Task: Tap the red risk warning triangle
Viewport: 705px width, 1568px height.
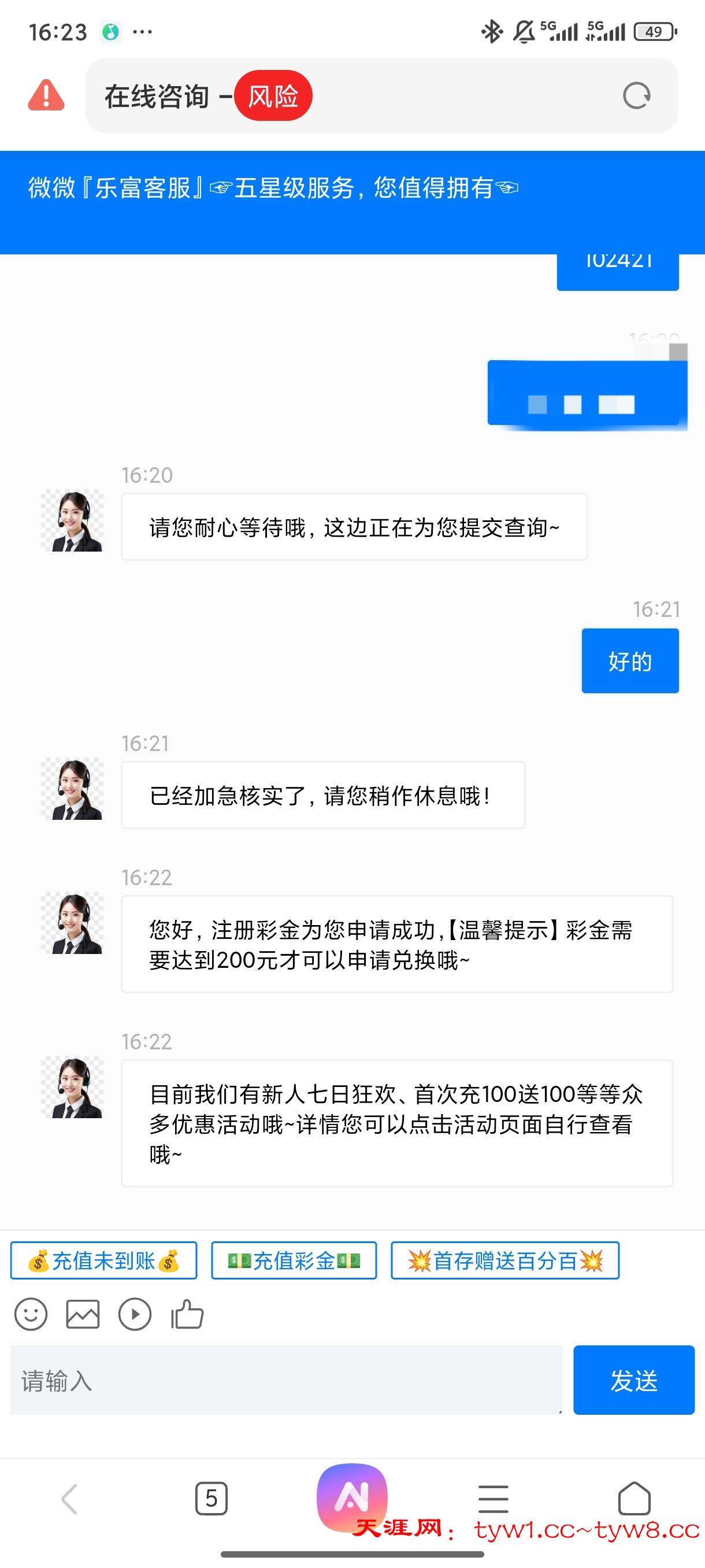Action: tap(46, 95)
